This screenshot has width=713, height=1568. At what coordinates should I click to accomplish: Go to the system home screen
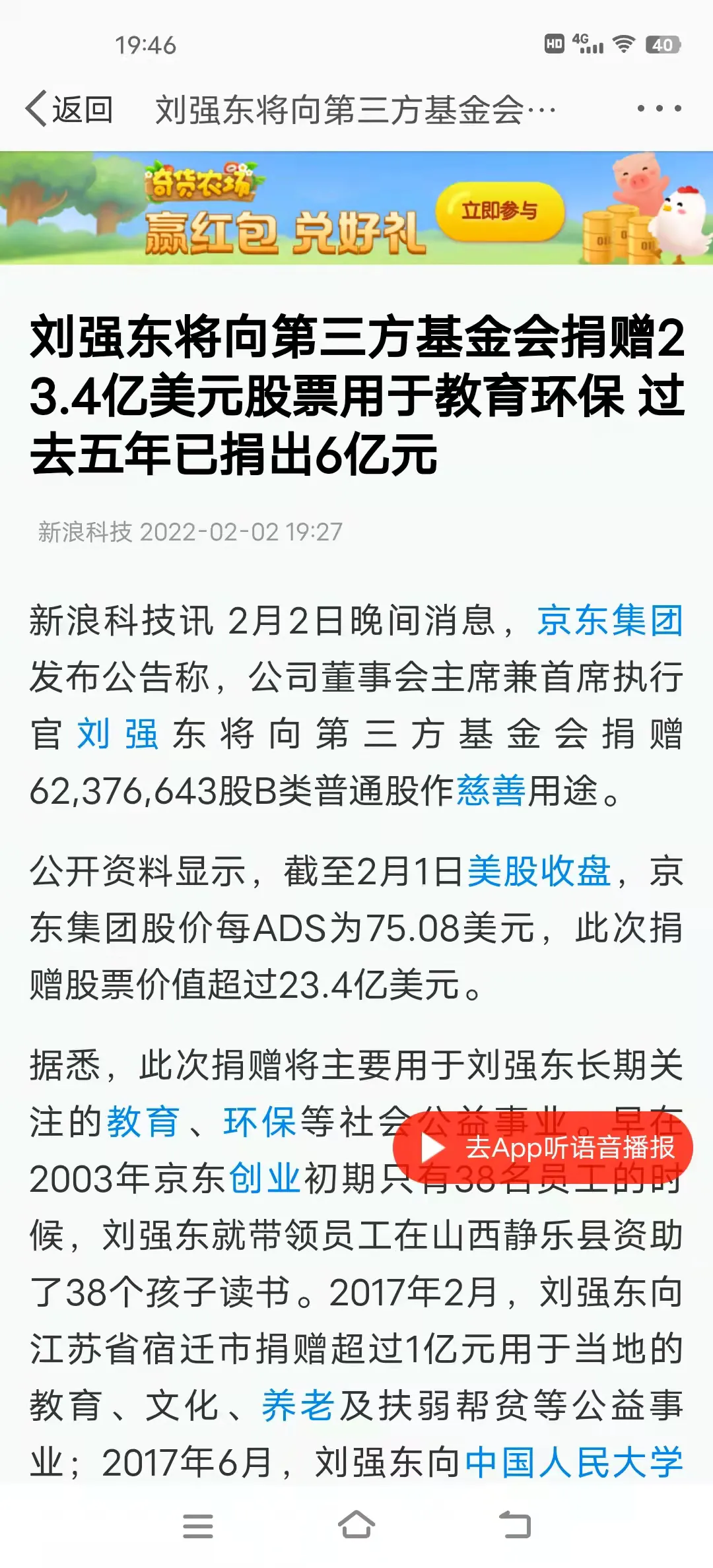356,1526
